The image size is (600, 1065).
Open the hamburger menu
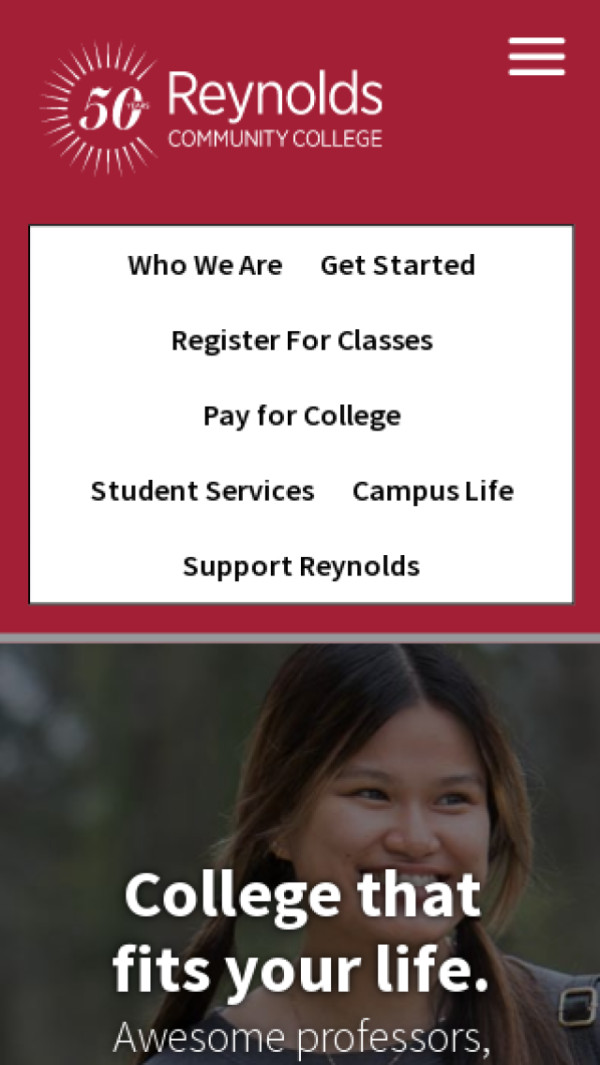536,57
